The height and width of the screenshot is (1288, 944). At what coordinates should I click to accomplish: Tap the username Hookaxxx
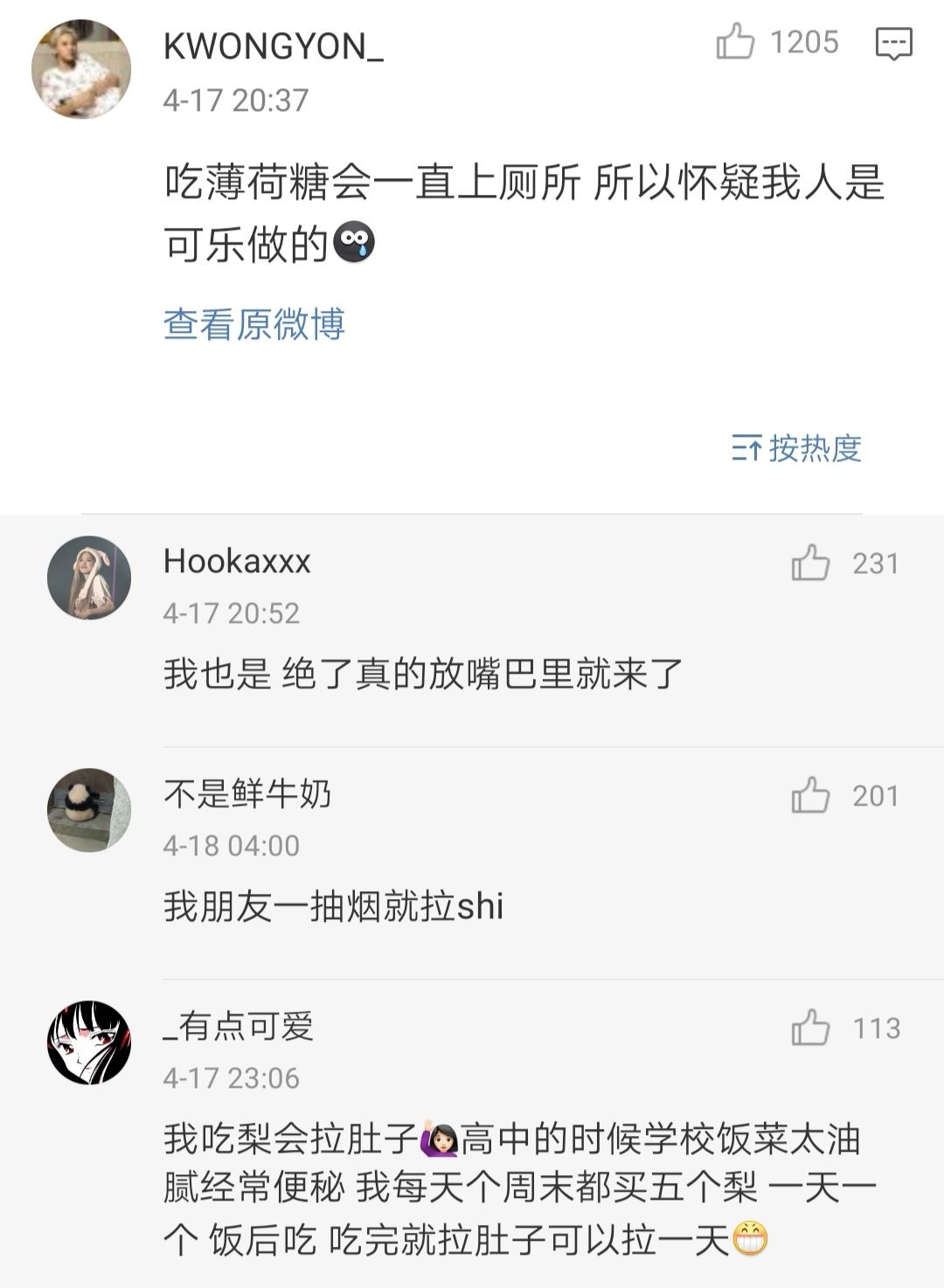(x=237, y=561)
